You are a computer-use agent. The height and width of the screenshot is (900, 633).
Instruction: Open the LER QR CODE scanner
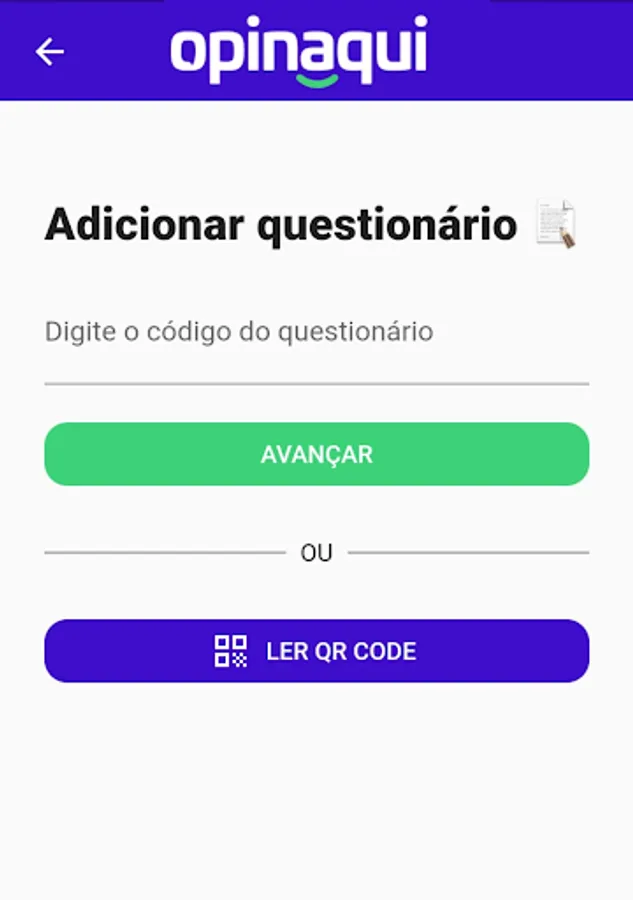(316, 651)
